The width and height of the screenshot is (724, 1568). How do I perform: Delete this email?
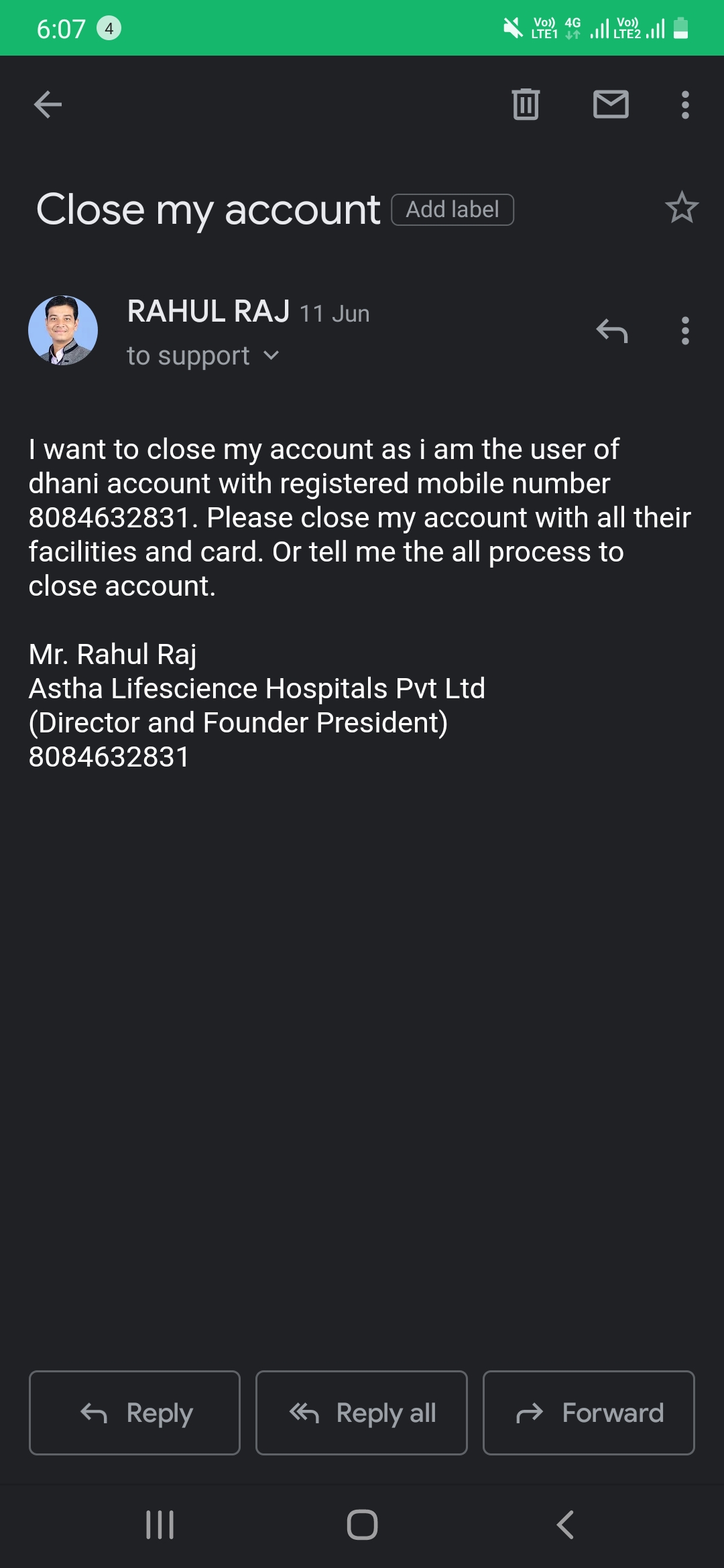pyautogui.click(x=526, y=105)
